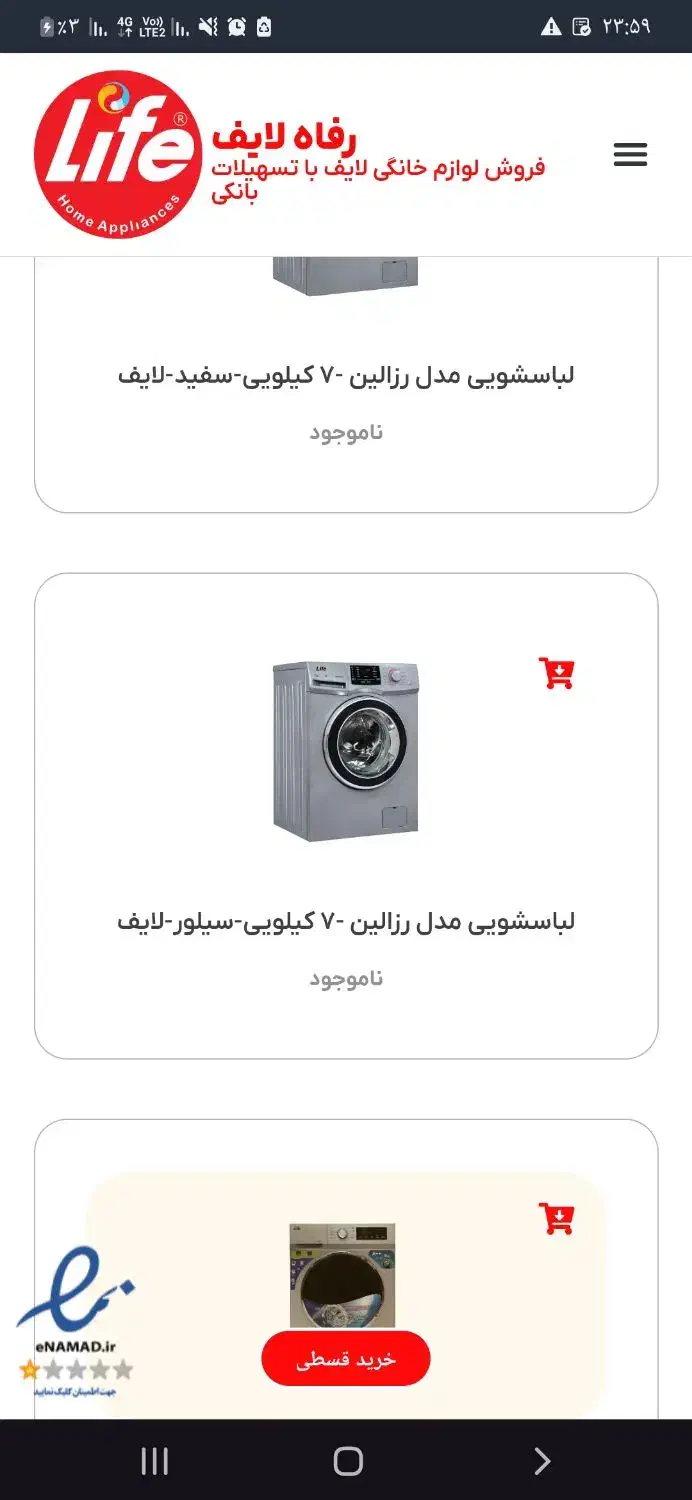Go back with the system back button
Image resolution: width=692 pixels, height=1500 pixels.
[542, 1461]
